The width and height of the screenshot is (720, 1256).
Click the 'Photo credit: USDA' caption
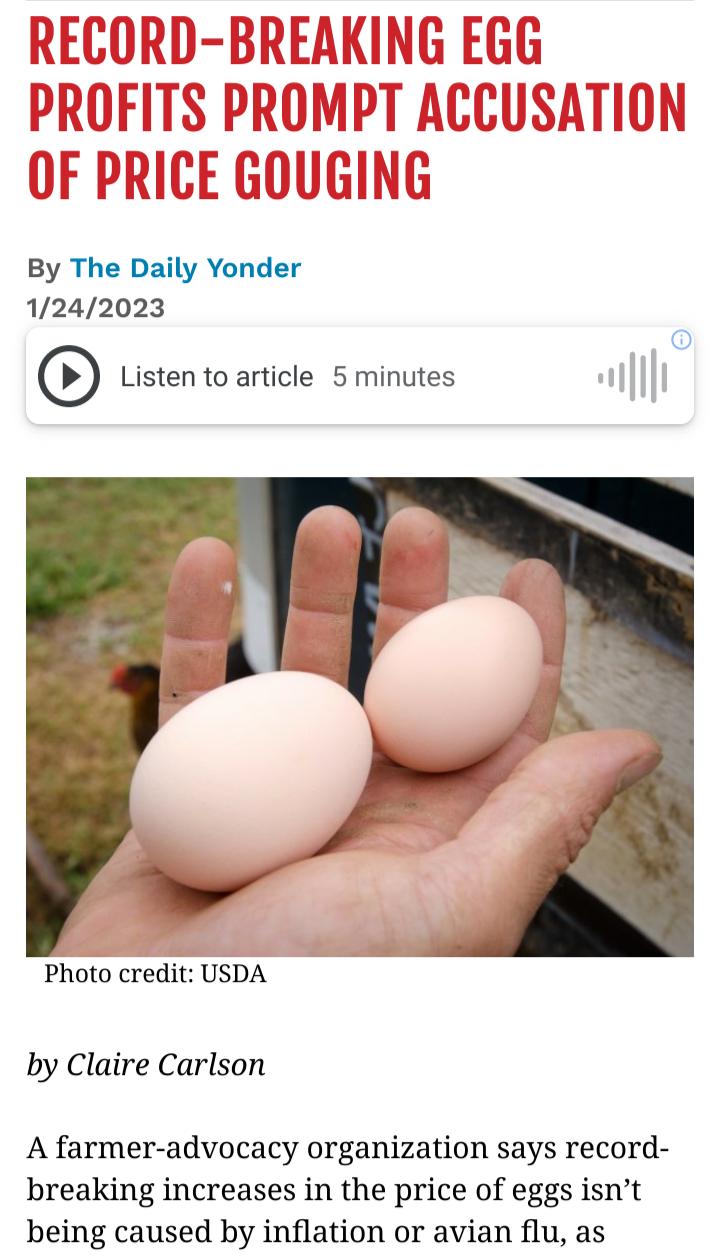155,974
